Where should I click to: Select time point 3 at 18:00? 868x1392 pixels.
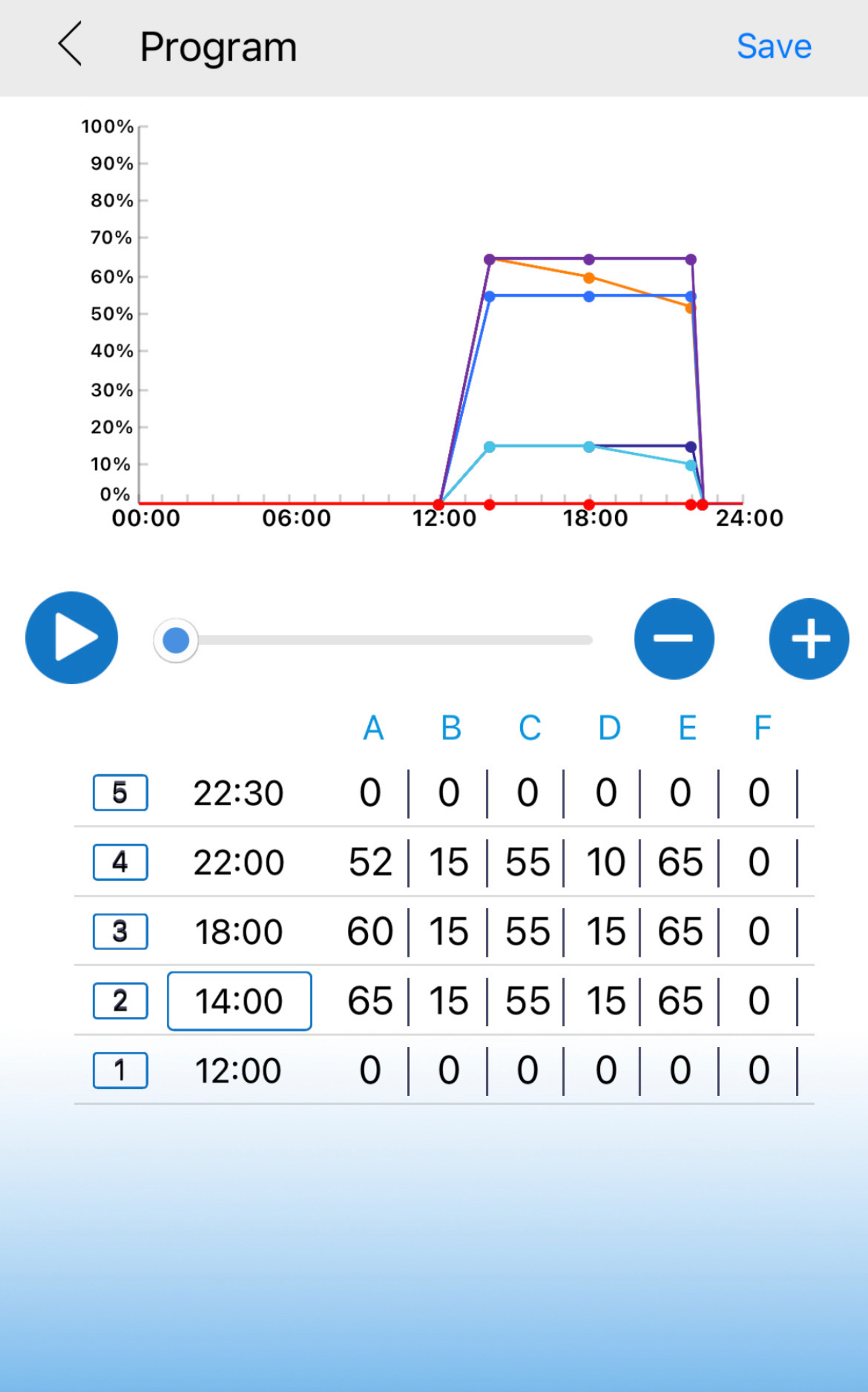point(120,931)
